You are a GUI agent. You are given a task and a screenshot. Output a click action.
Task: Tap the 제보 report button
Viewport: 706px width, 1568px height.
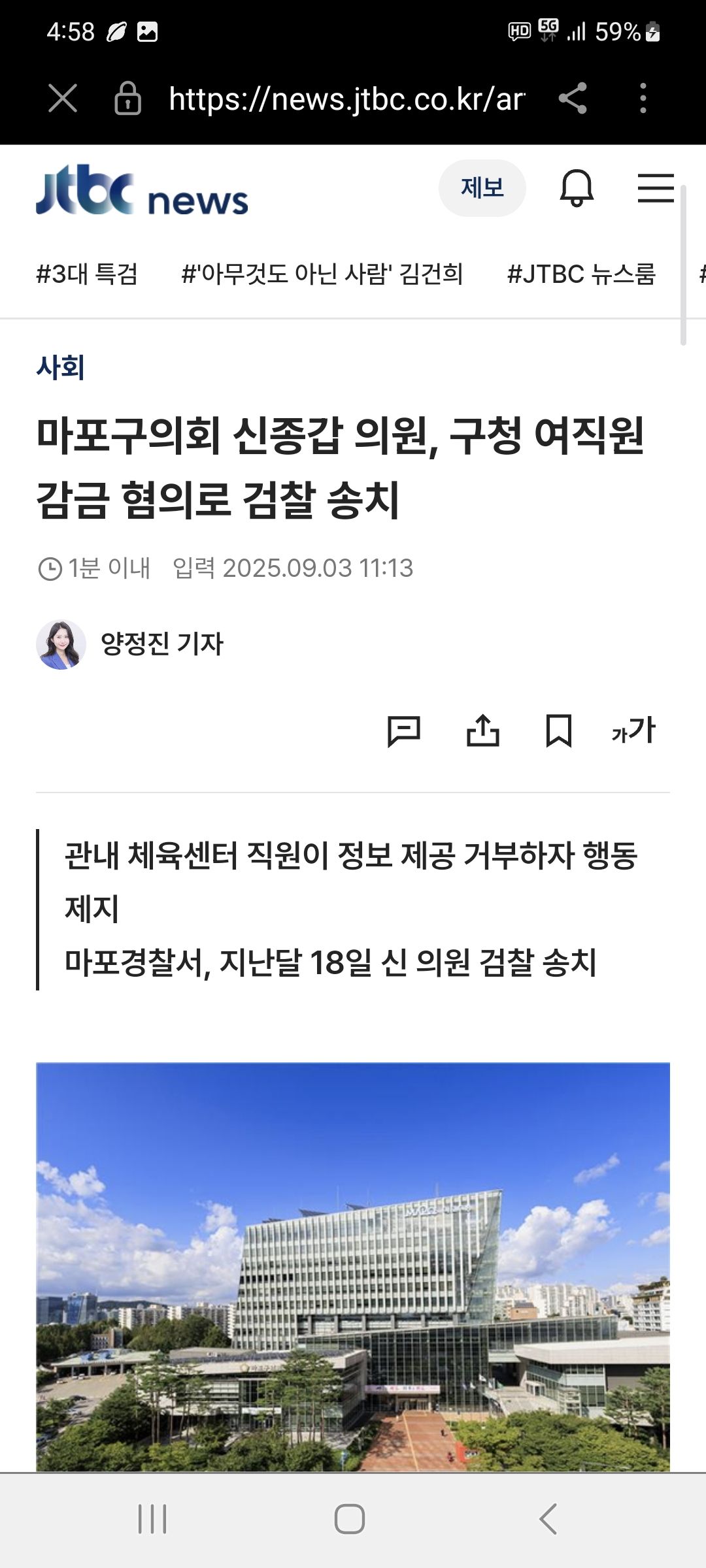482,188
